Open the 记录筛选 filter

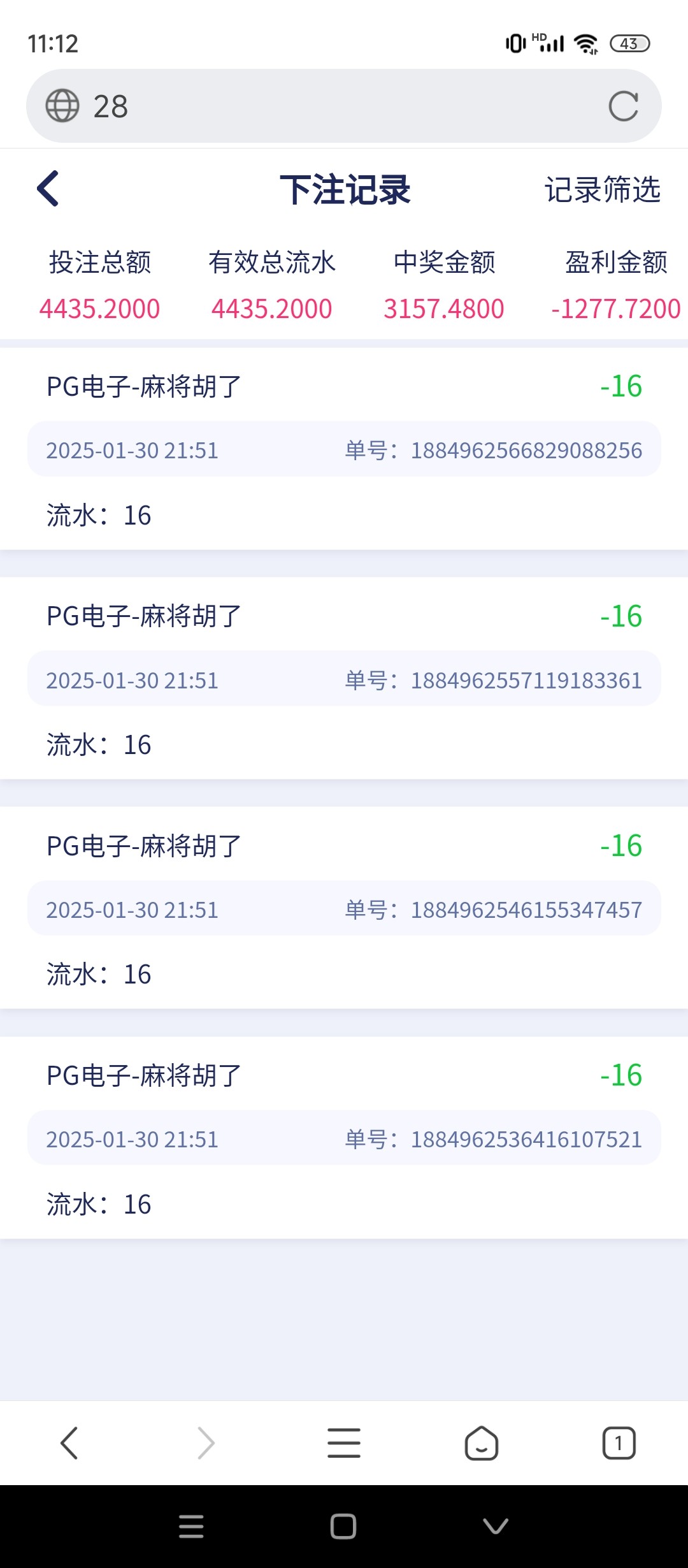pyautogui.click(x=602, y=190)
